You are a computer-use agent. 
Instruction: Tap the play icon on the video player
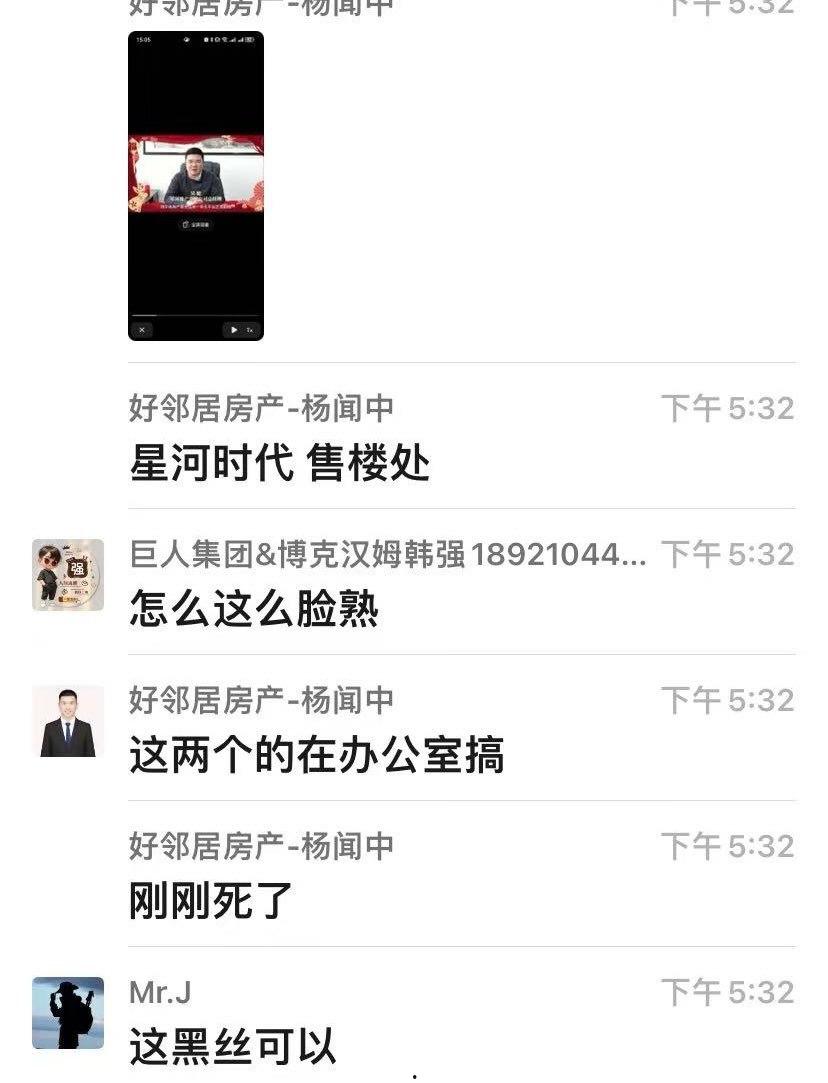pyautogui.click(x=234, y=329)
